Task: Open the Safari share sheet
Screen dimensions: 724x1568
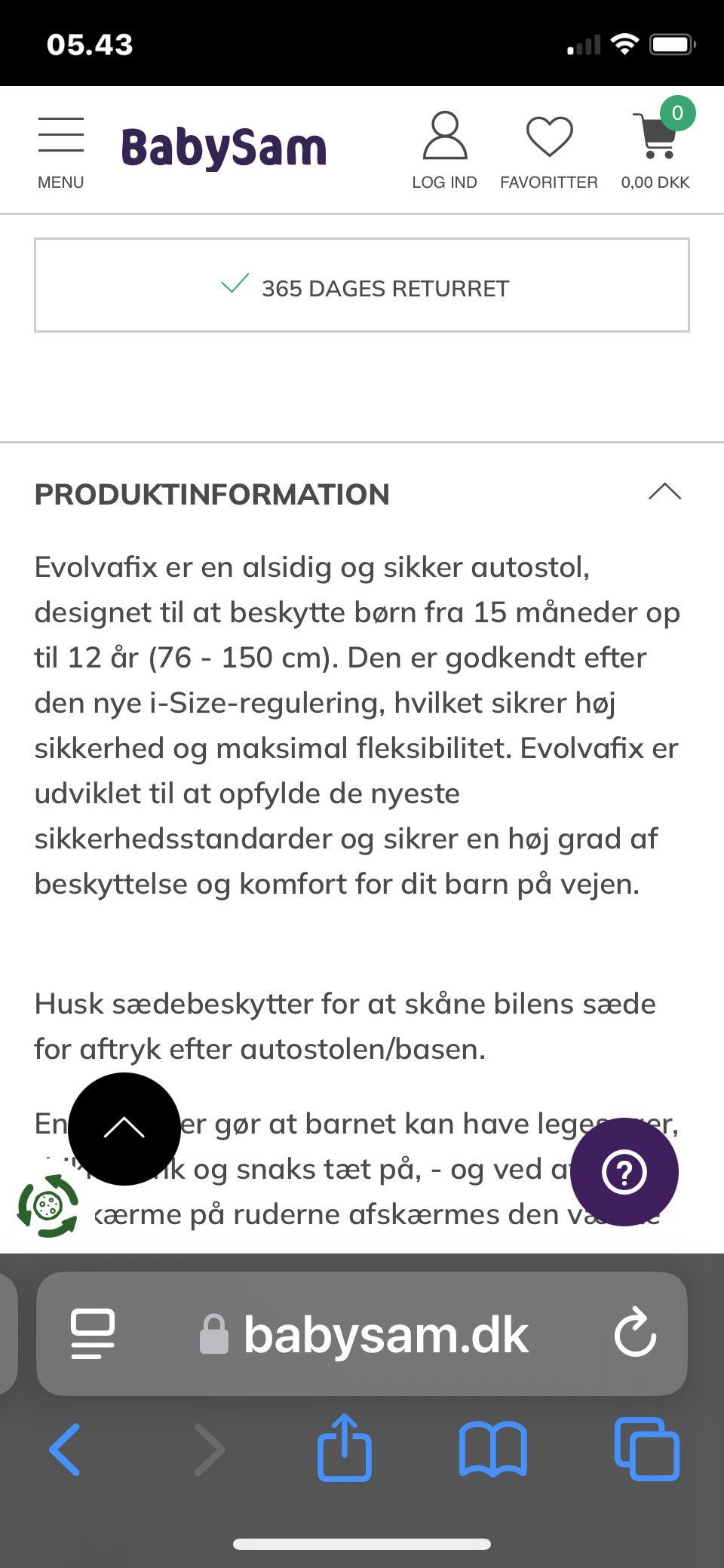Action: (x=345, y=1447)
